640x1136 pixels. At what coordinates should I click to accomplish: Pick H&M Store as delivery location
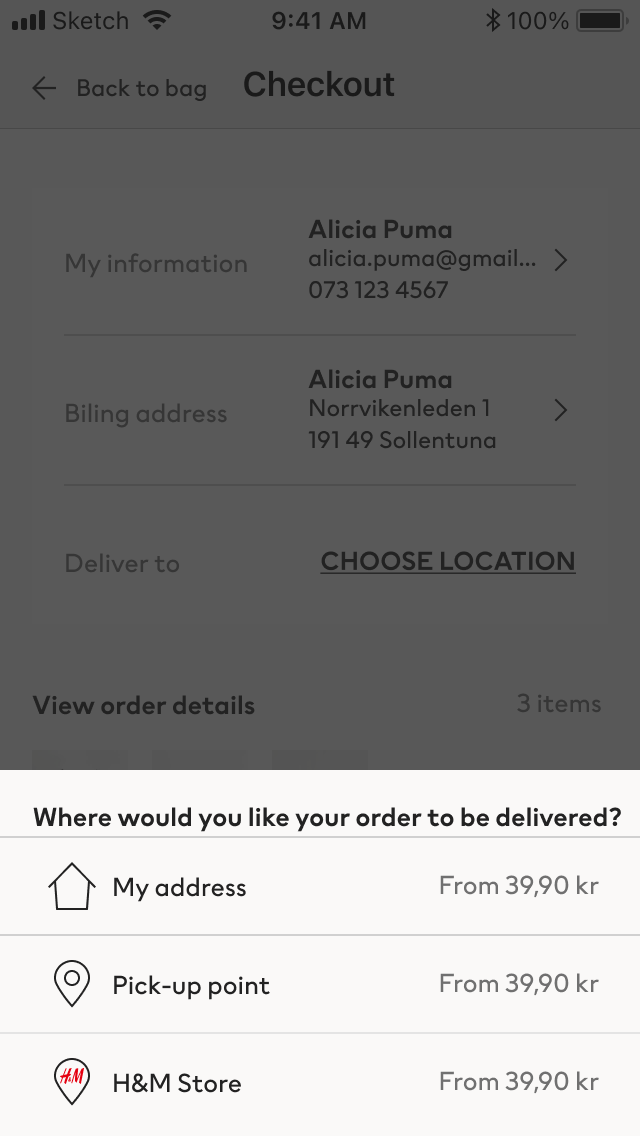point(320,1083)
